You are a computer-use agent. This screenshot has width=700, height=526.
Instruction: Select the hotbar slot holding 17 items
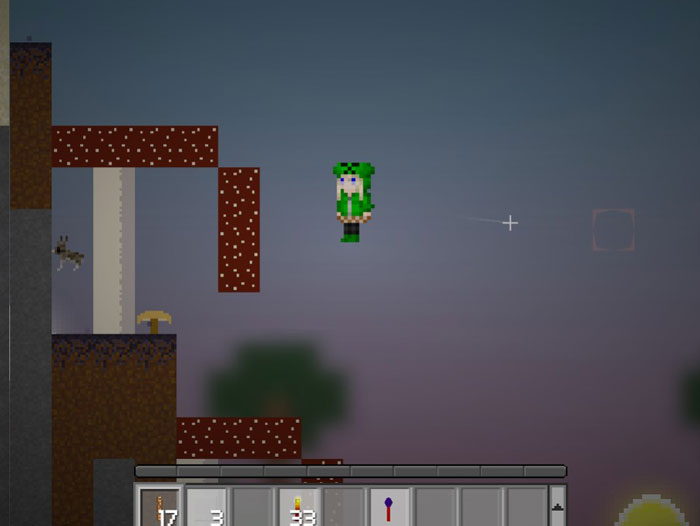pos(159,507)
